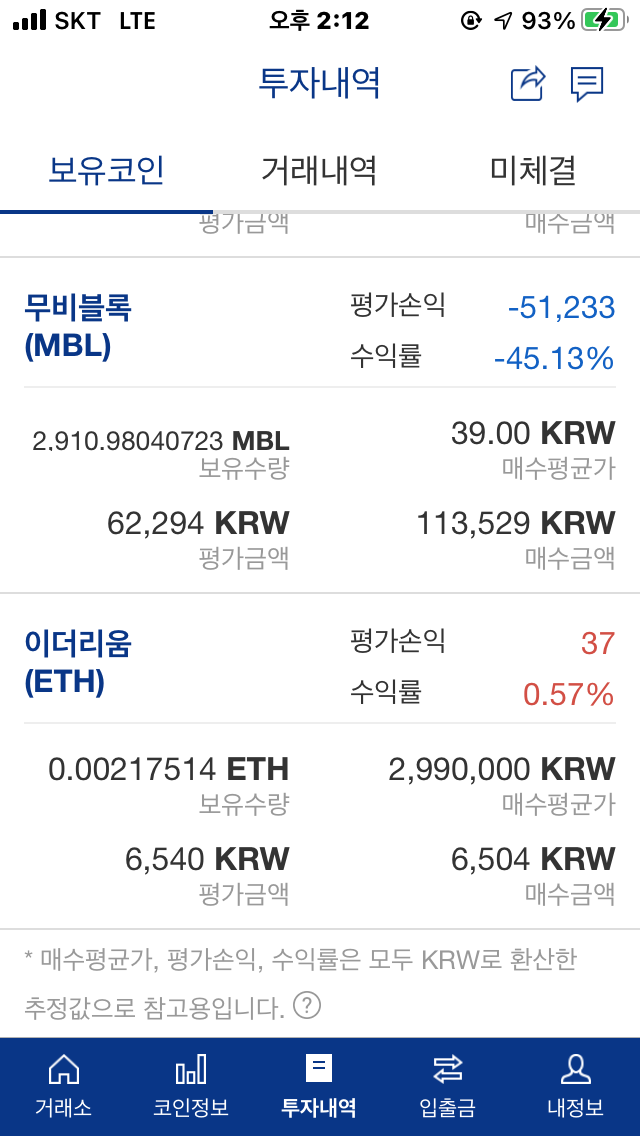Open the 코인정보 tab
640x1136 pixels.
pos(191,1085)
